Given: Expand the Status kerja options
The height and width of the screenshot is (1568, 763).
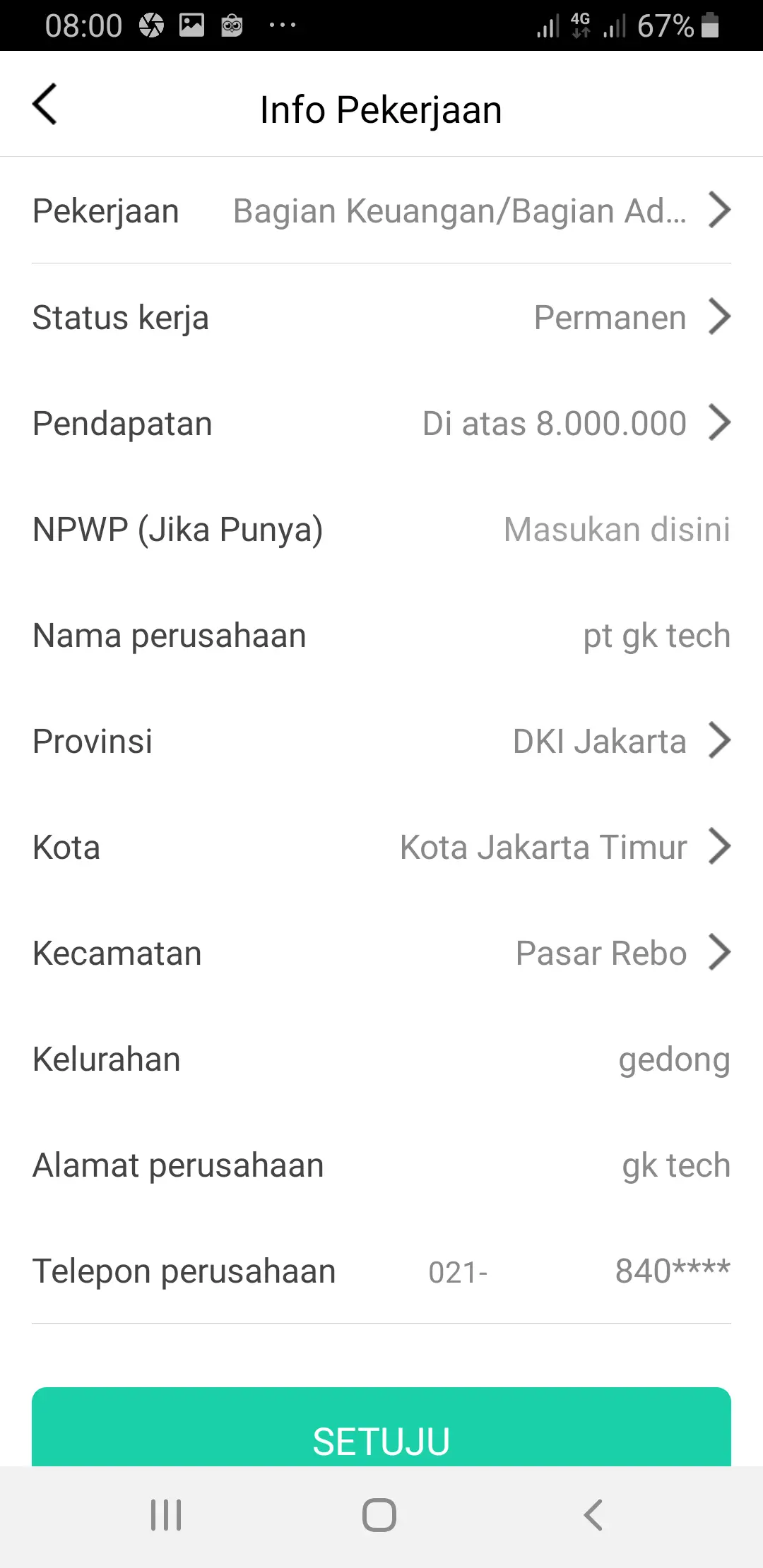Looking at the screenshot, I should 720,317.
